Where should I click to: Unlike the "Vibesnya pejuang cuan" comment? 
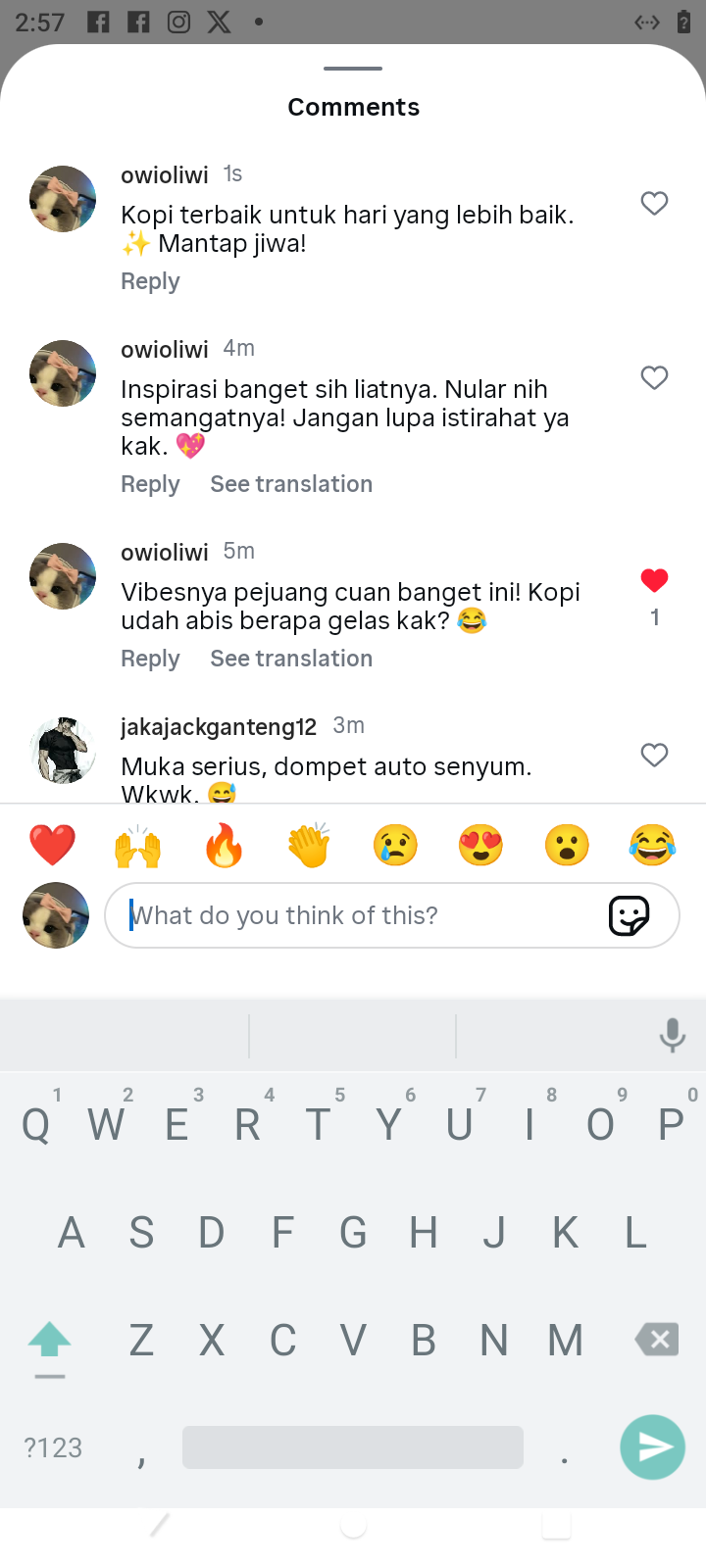[x=654, y=580]
